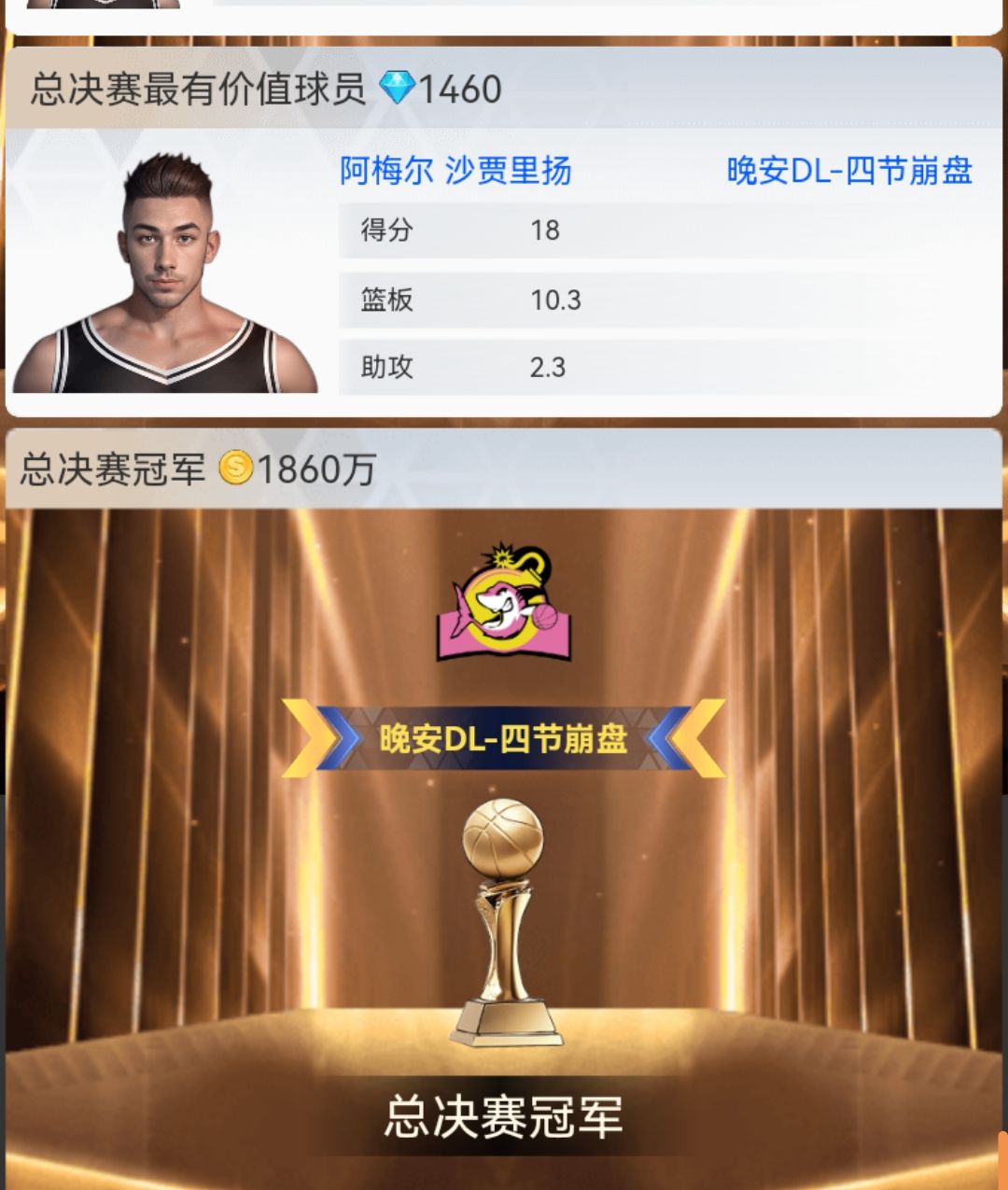Open player link 阿梅尔 沙贾里扬
This screenshot has width=1008, height=1190.
(455, 171)
